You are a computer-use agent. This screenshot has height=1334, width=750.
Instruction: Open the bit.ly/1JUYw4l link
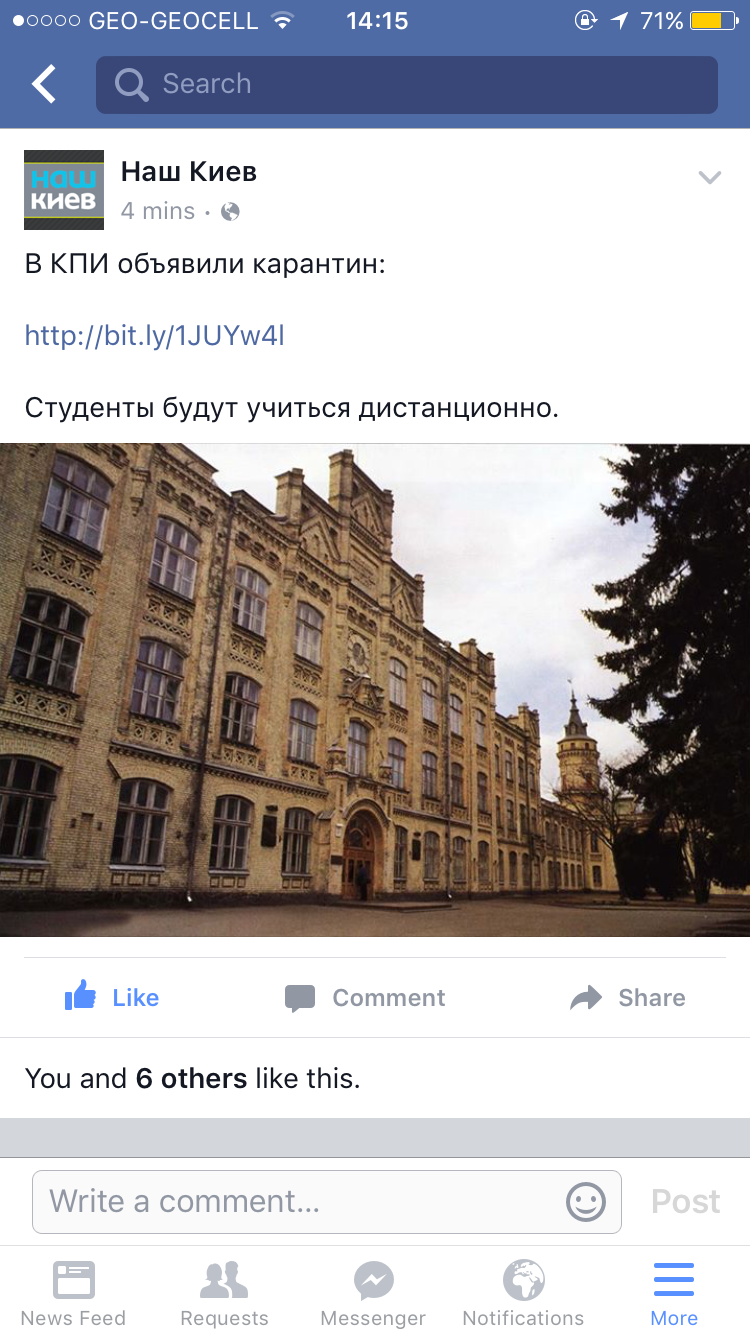[155, 335]
